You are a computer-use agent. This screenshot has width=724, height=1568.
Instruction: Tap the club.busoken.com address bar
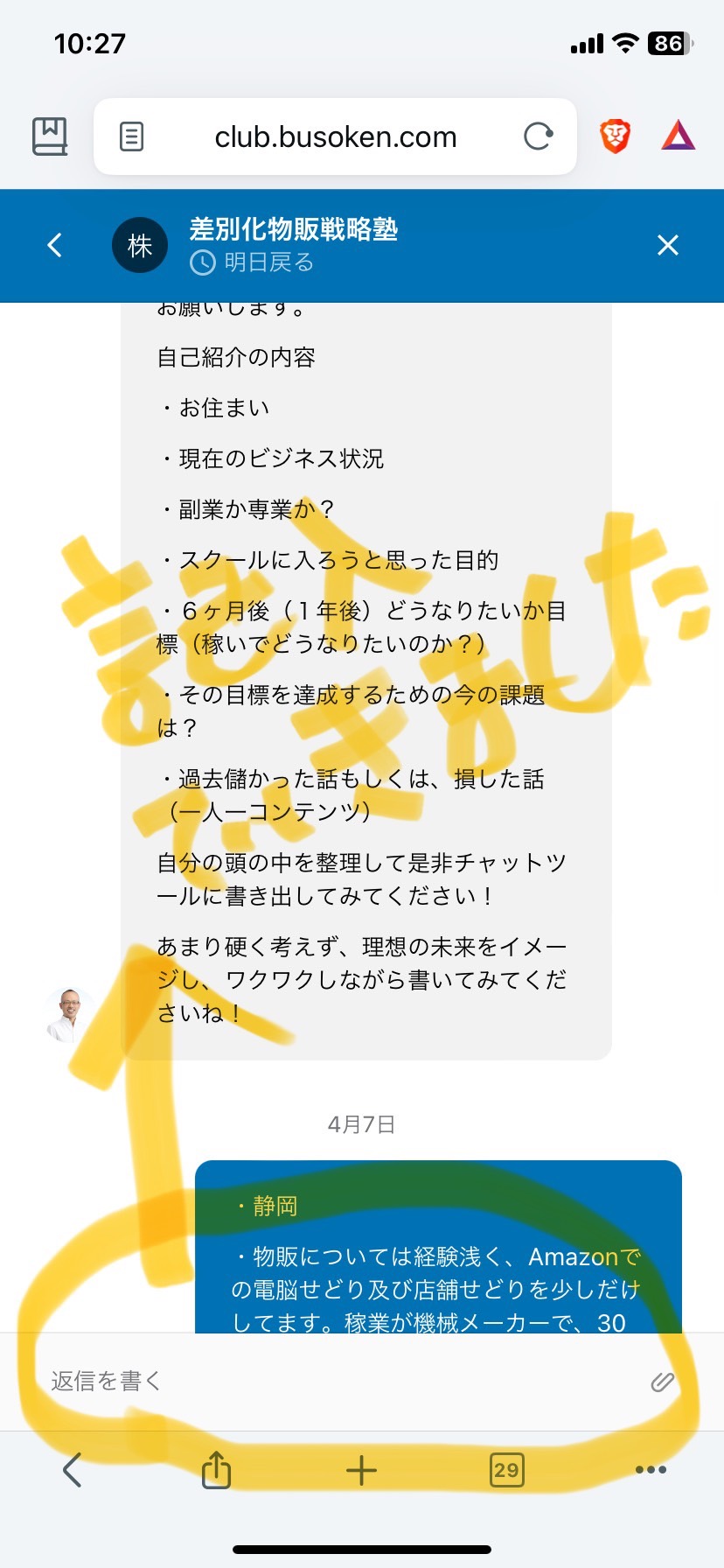[336, 136]
